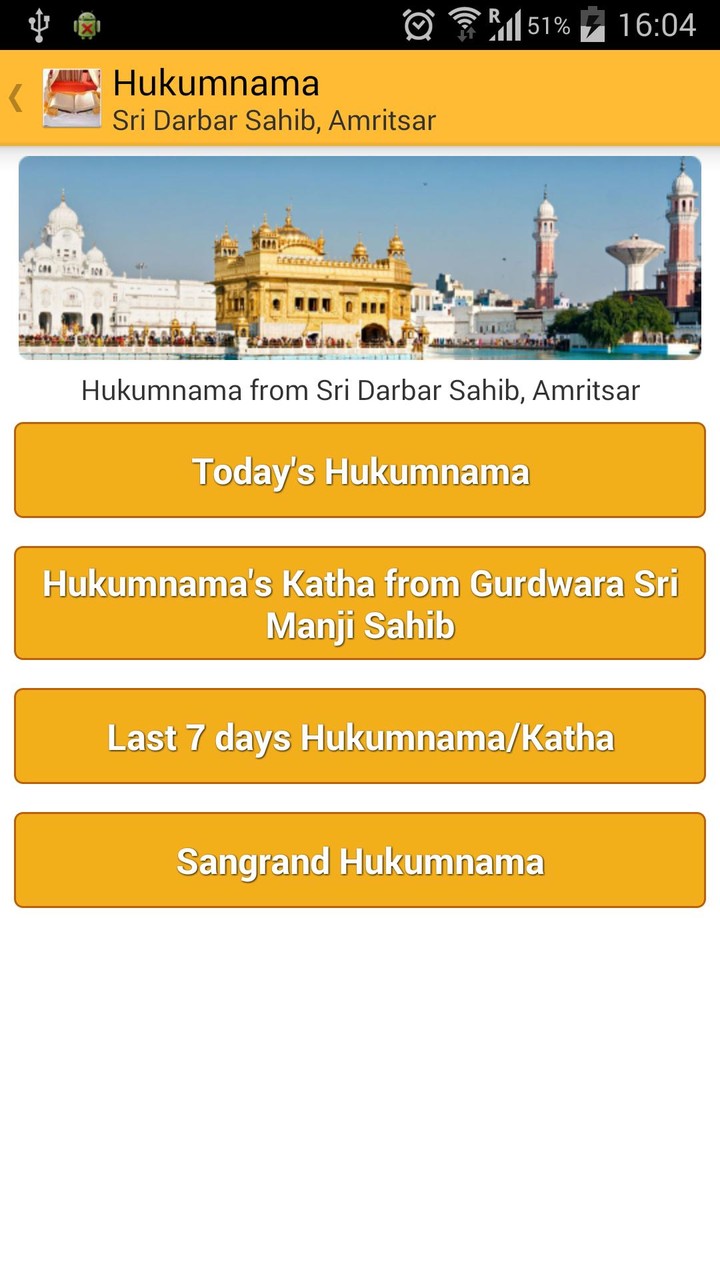The width and height of the screenshot is (720, 1280).
Task: Open Hukumnama's Katha from Gurdwara Sri Manji Sahib
Action: (360, 603)
